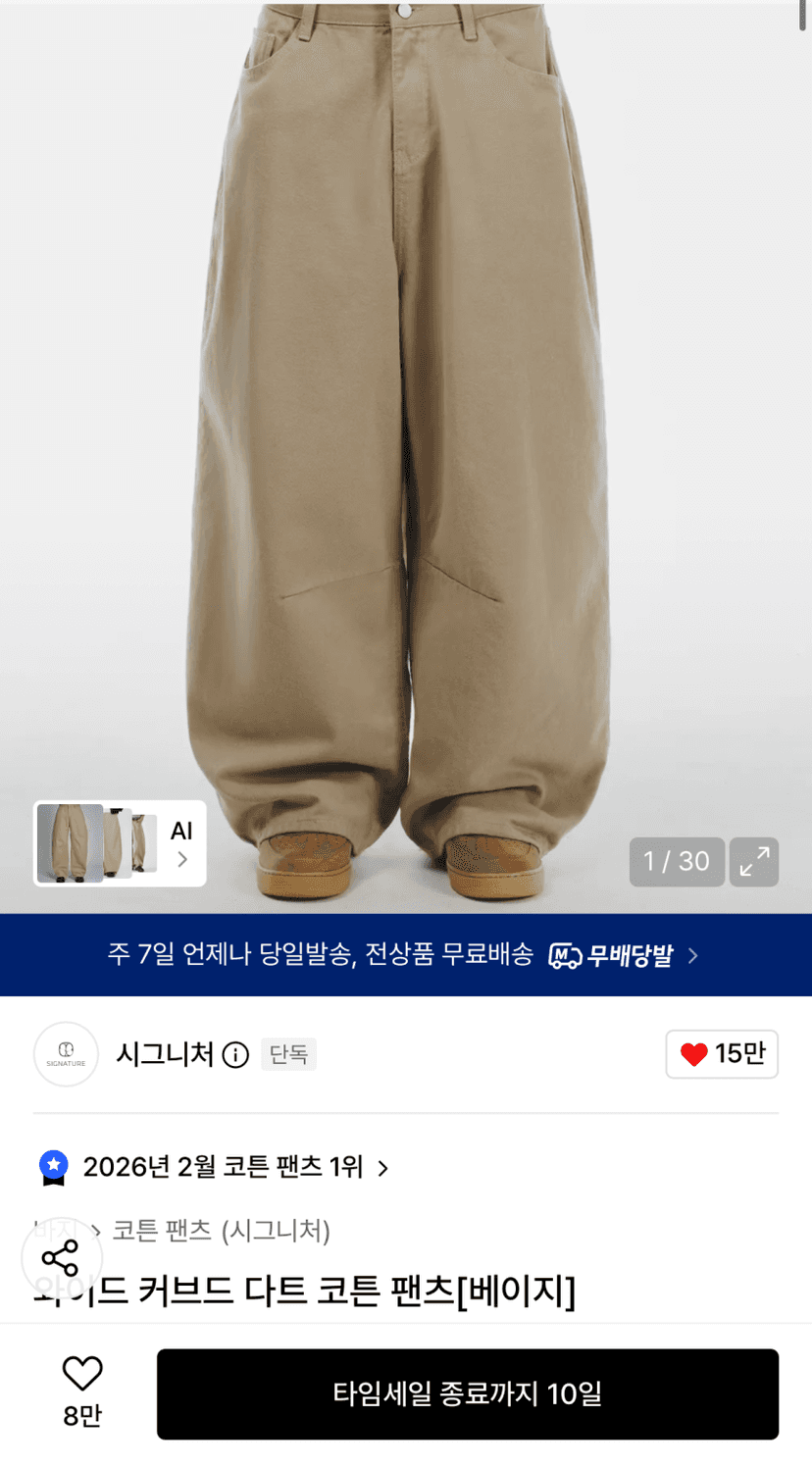The height and width of the screenshot is (1468, 812).
Task: Open the 시그니처 brand page
Action: [165, 1054]
